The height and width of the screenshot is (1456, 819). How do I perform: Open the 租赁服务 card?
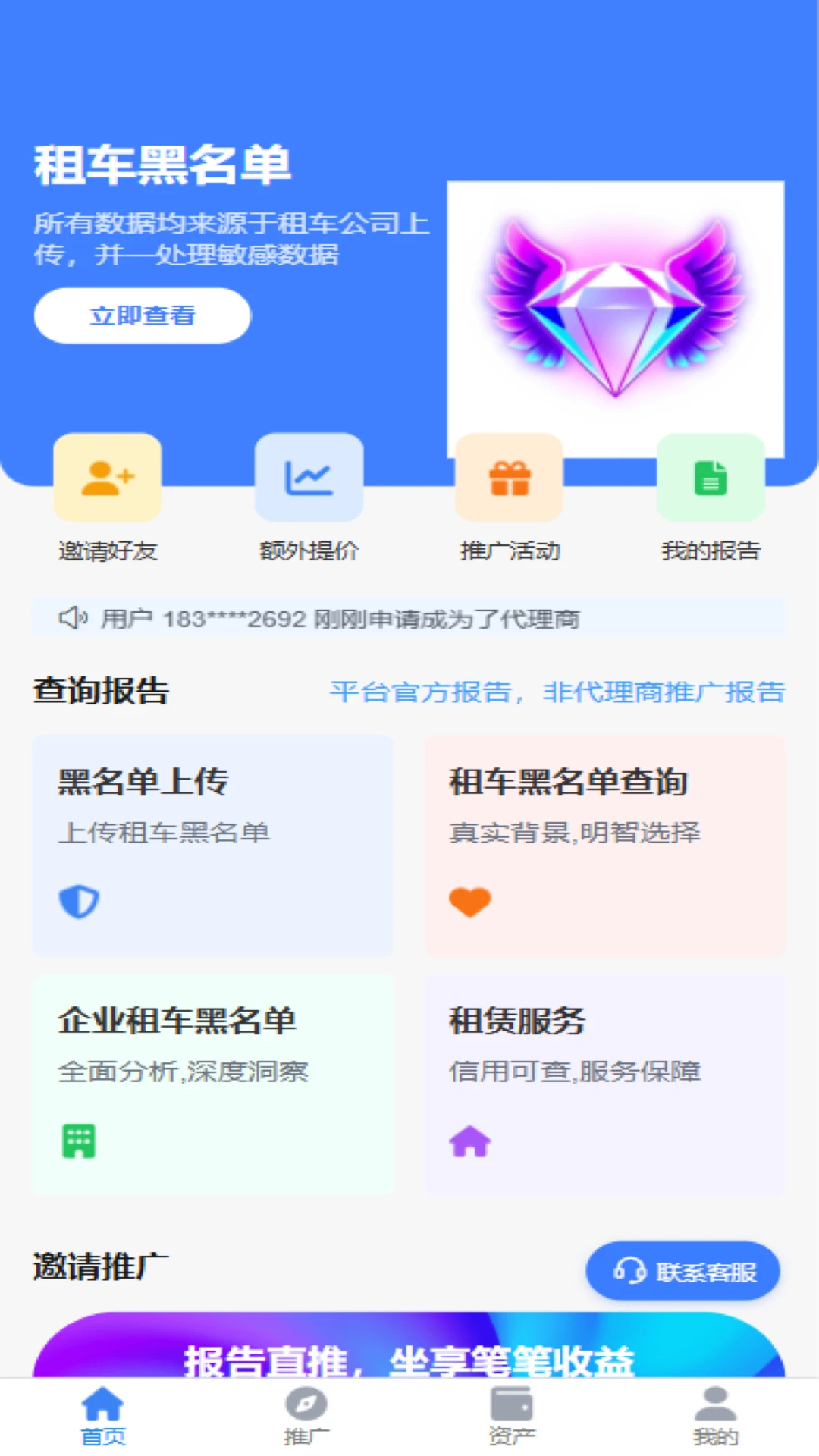click(604, 1084)
